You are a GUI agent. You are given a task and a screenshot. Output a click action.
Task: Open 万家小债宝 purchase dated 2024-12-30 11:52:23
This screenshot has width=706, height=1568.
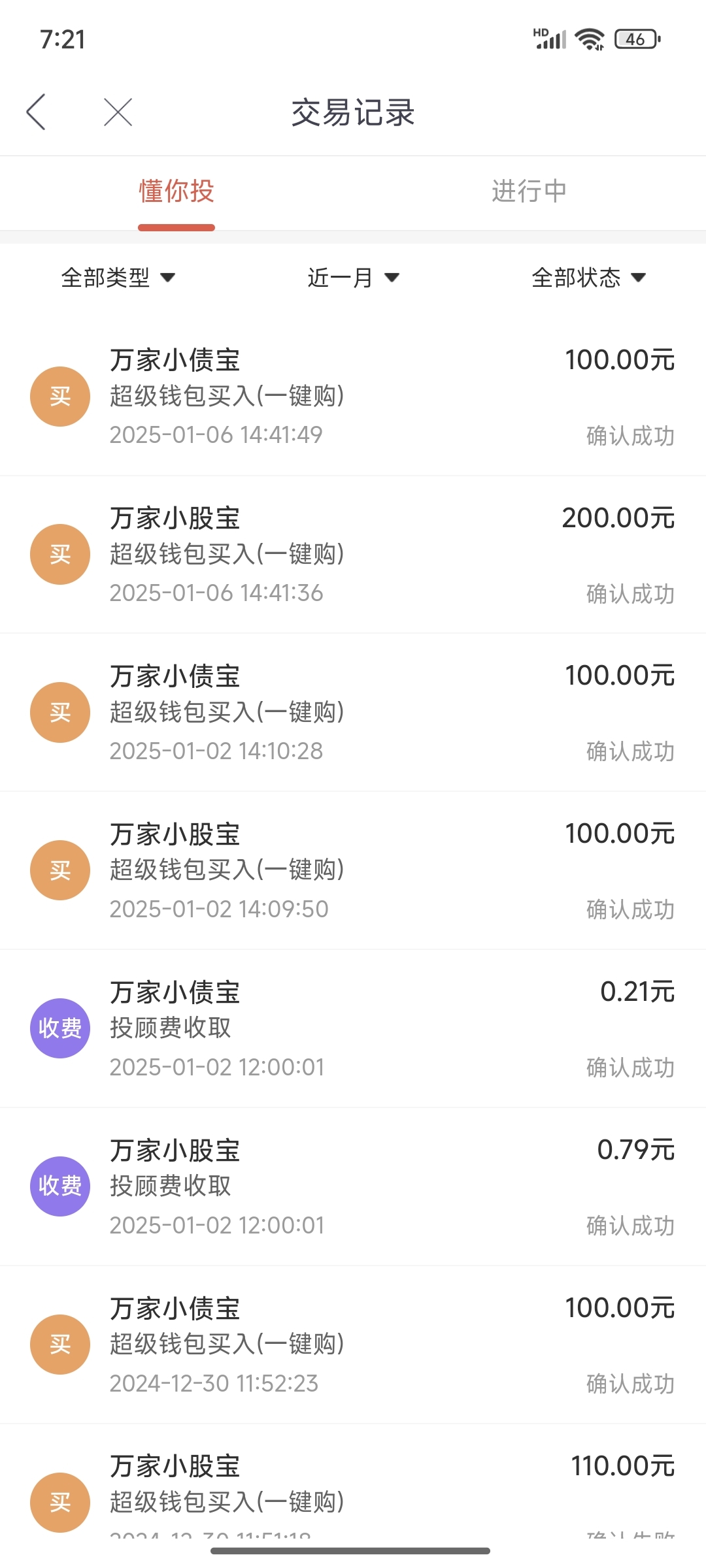(x=353, y=1345)
